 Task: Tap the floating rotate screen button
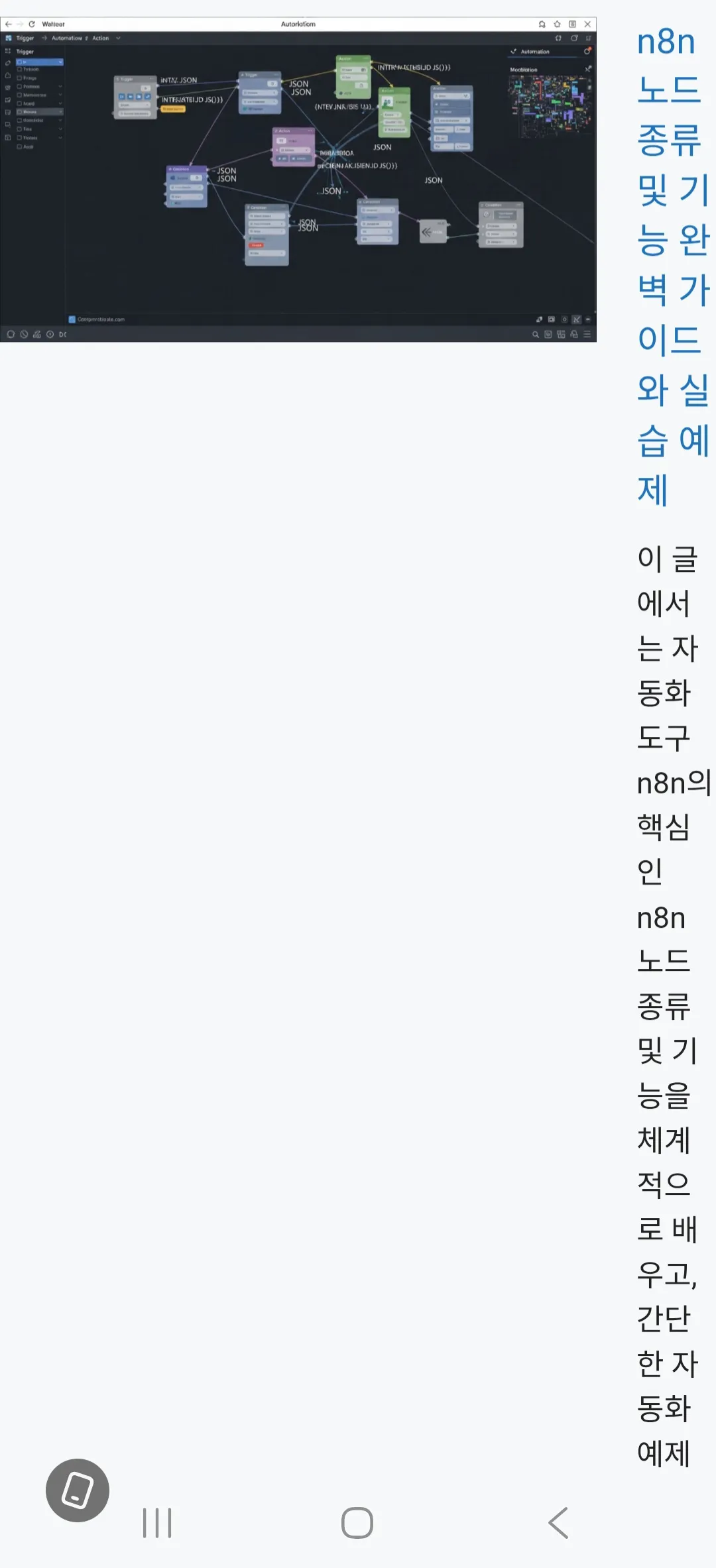(x=78, y=1490)
